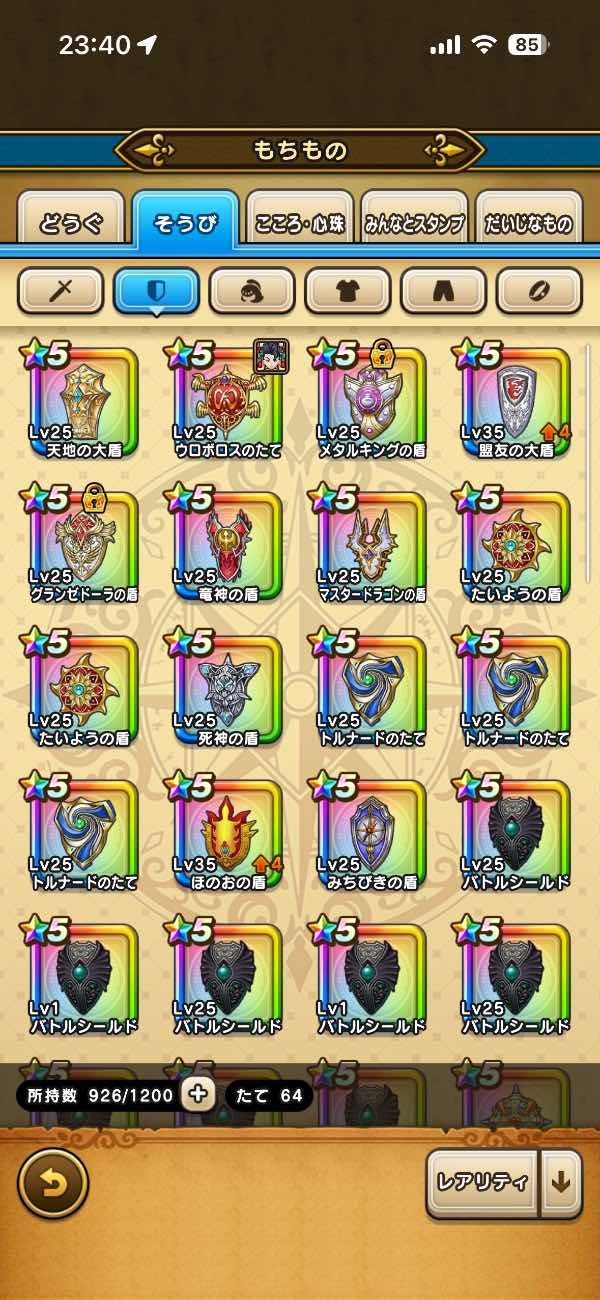Filter by lower body pants icon
This screenshot has width=600, height=1300.
(x=443, y=291)
